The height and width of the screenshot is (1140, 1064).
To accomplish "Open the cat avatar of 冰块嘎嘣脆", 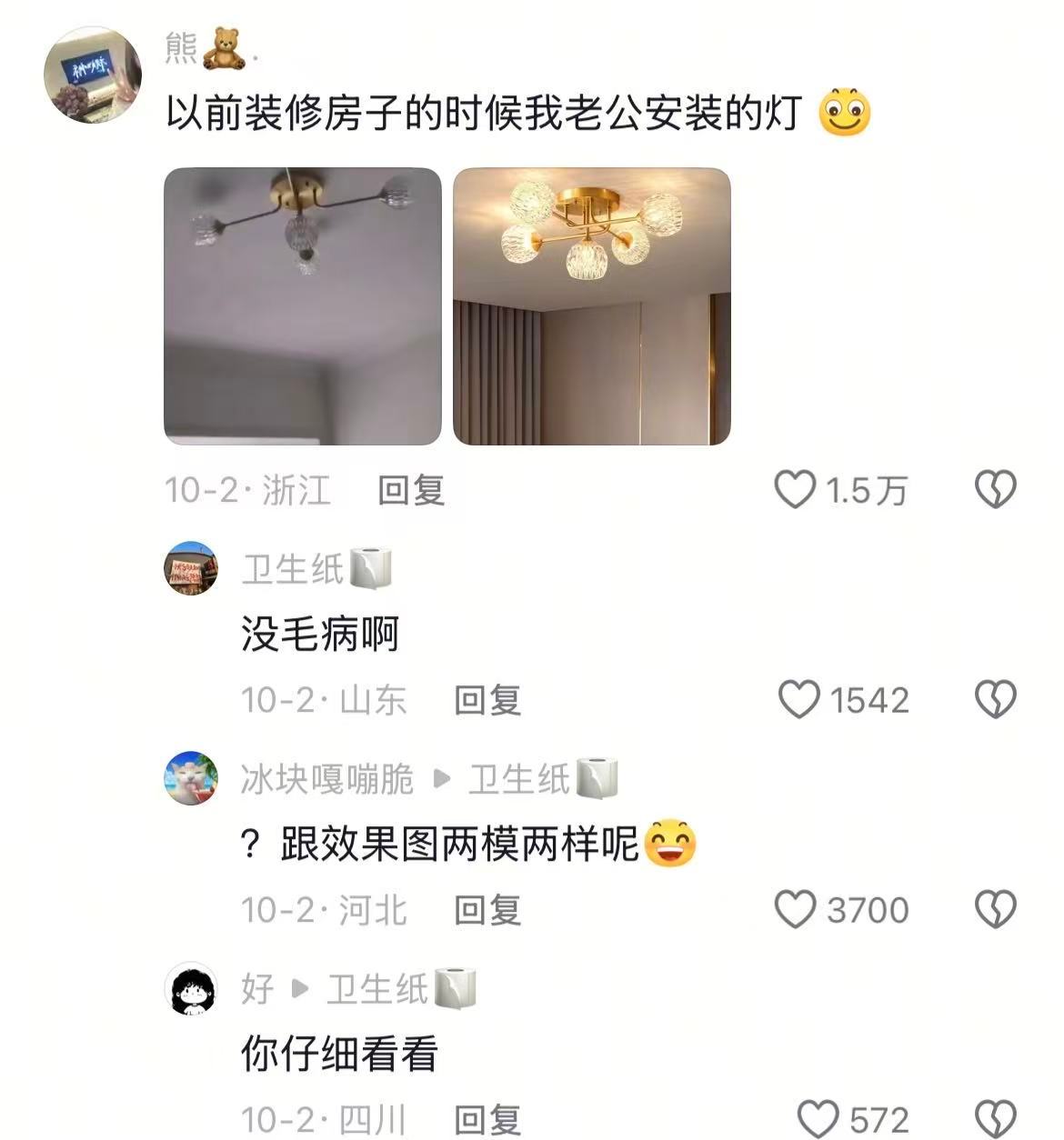I will point(189,778).
